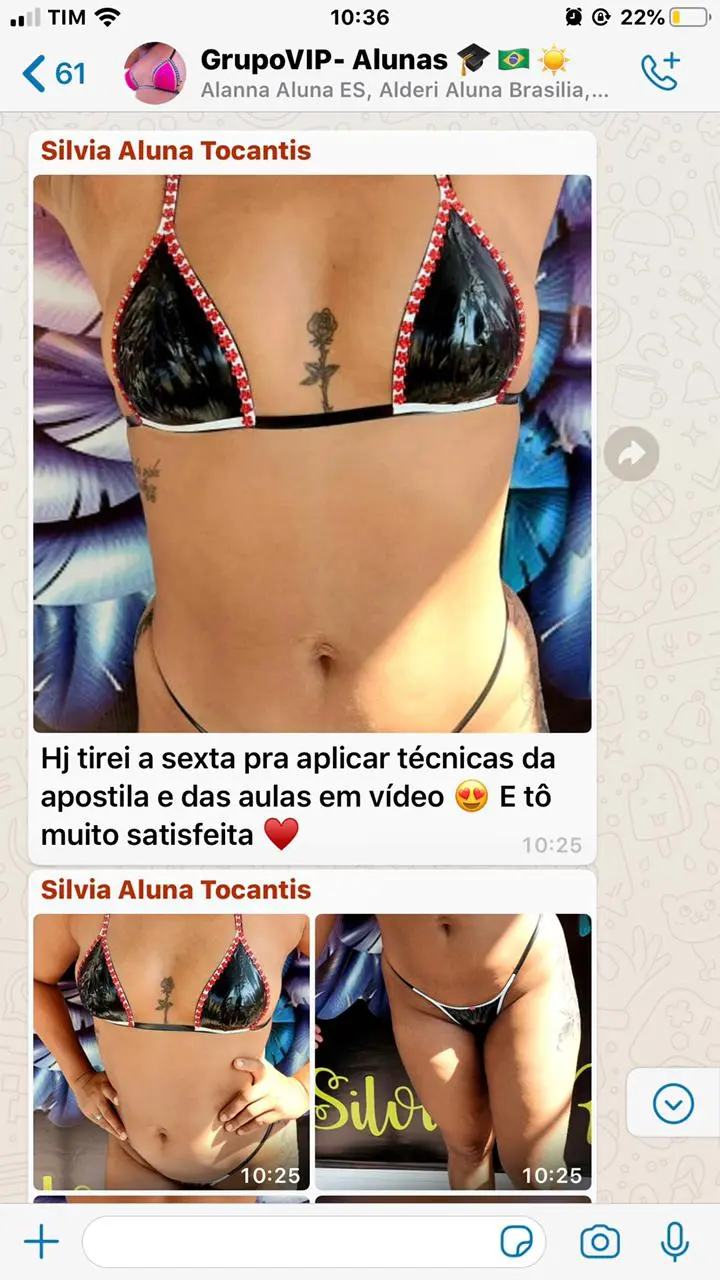Open the group profile picture

coord(155,73)
